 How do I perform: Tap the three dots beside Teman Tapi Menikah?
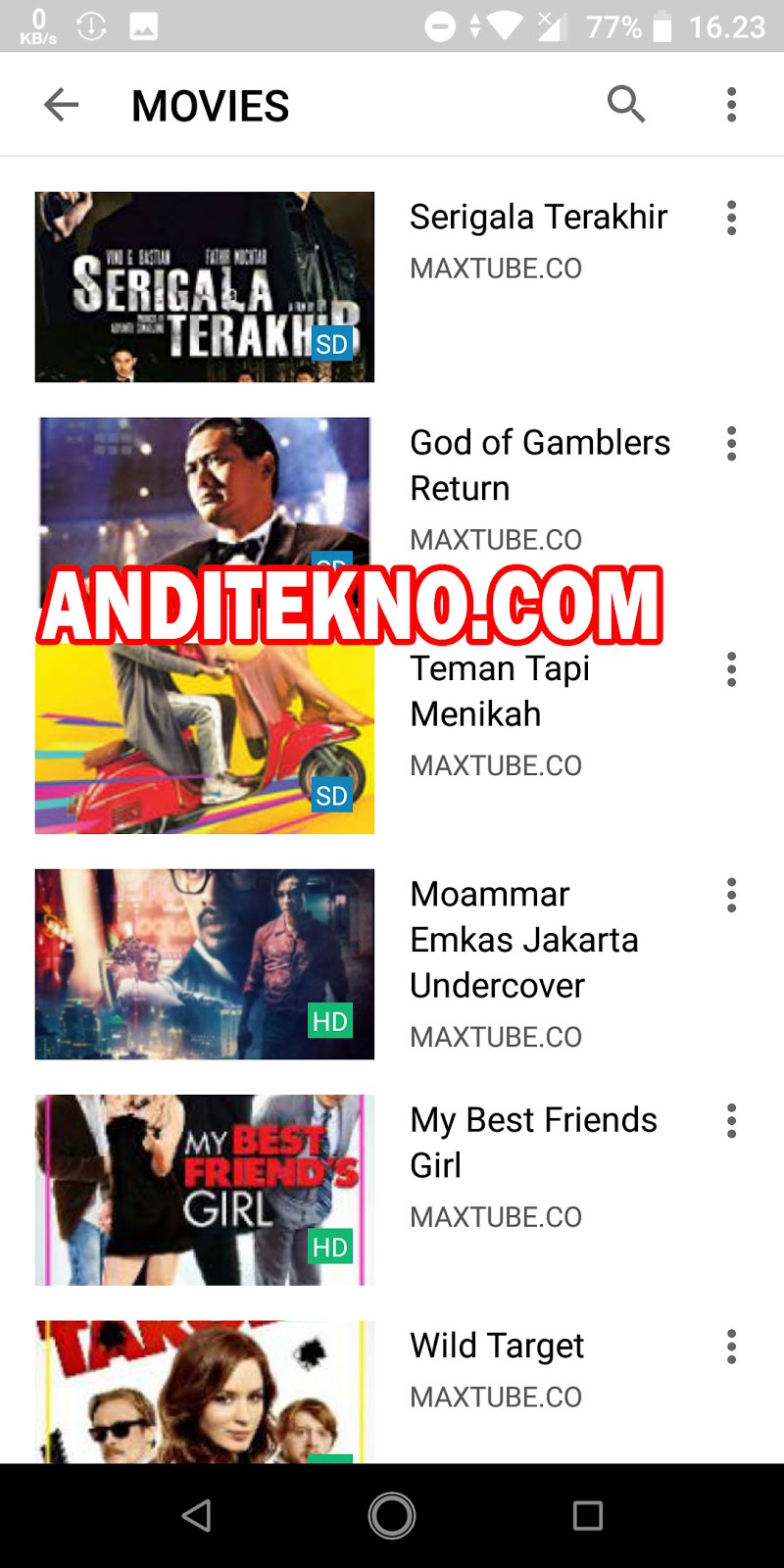coord(731,669)
